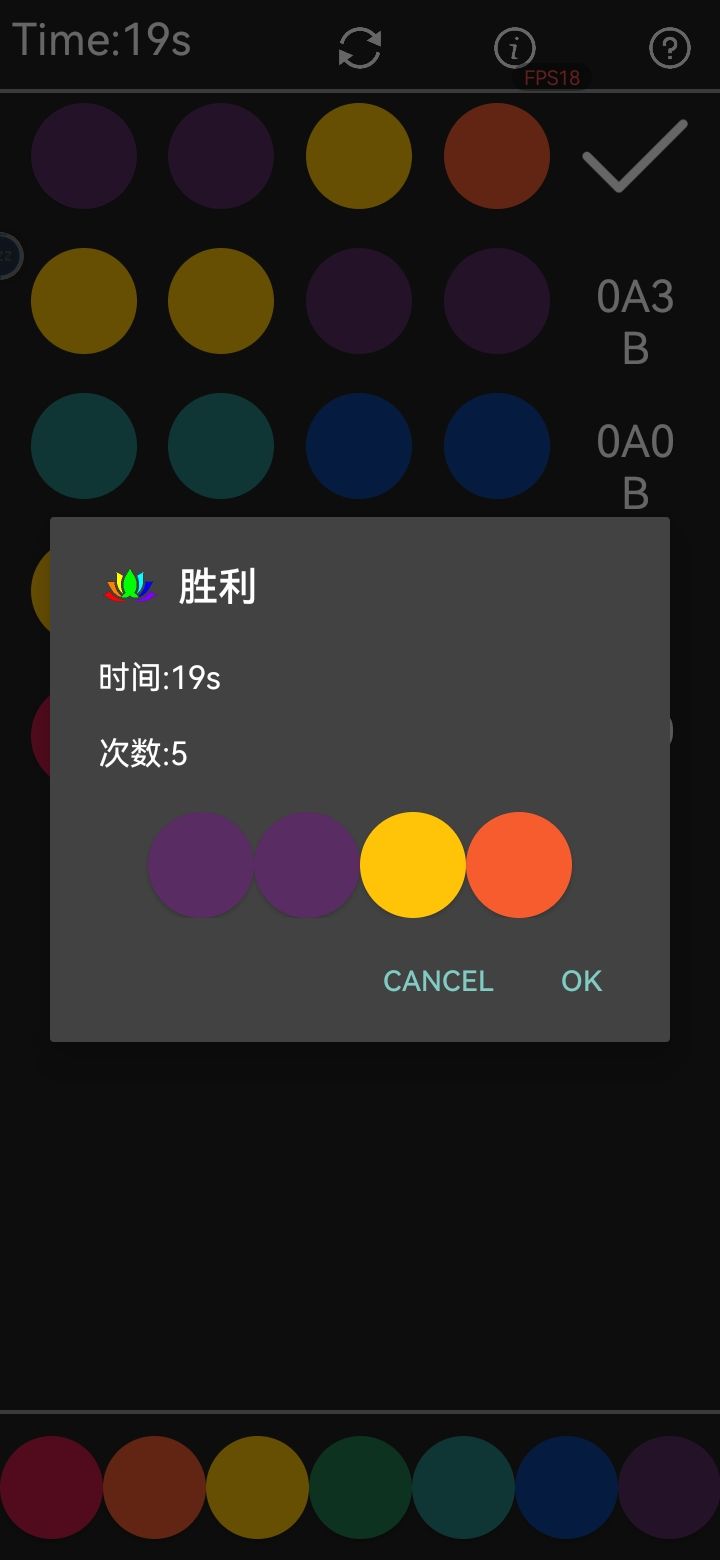Click the 0A3B feedback label

click(x=635, y=320)
